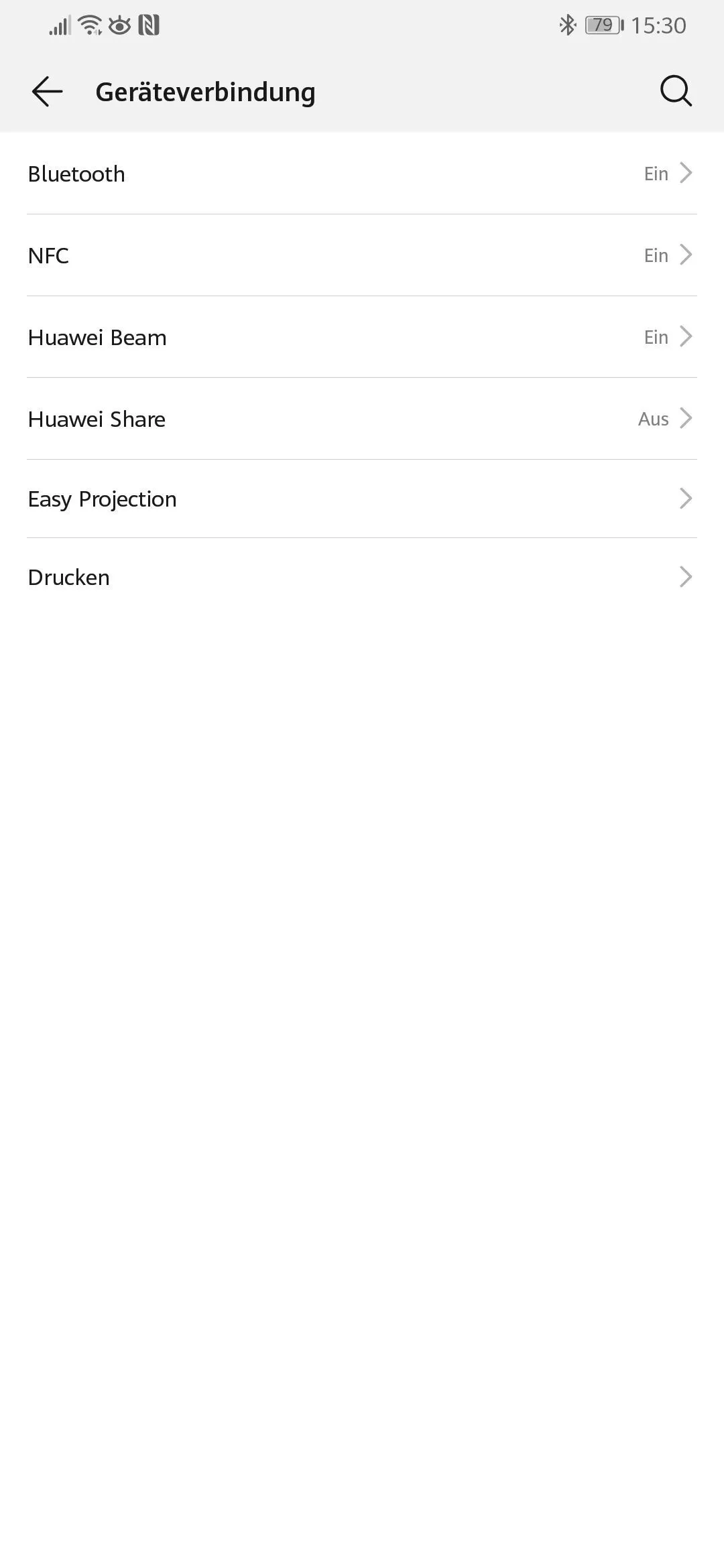Select Huawei Beam

coord(362,337)
